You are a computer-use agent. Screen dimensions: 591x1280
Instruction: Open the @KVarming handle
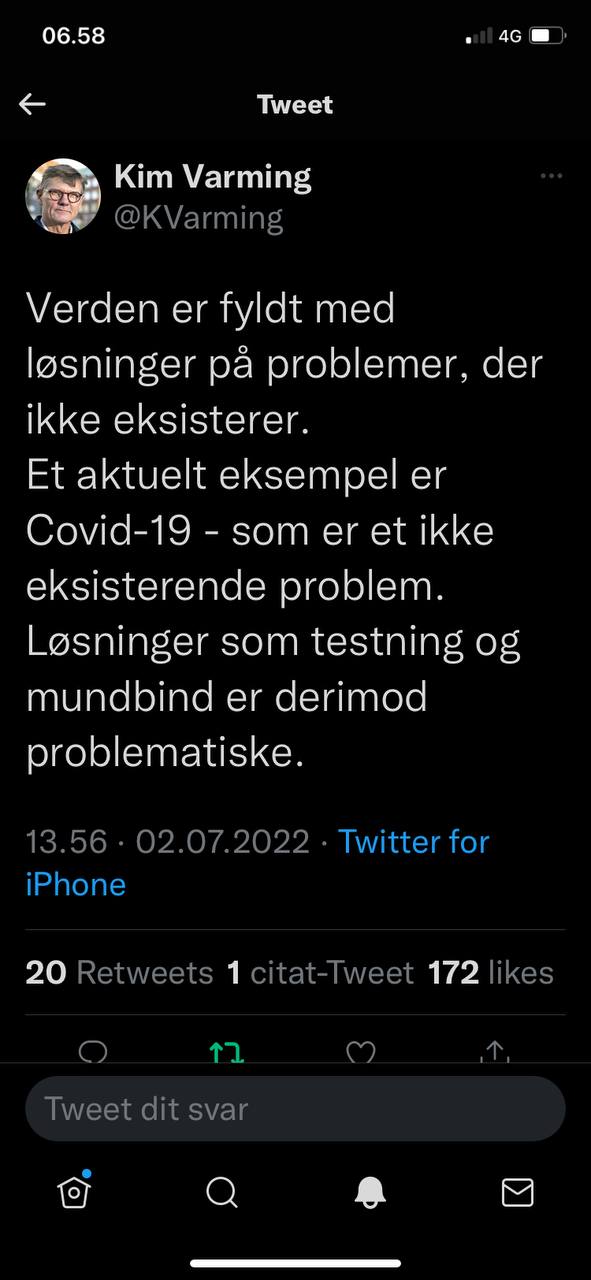(x=198, y=218)
